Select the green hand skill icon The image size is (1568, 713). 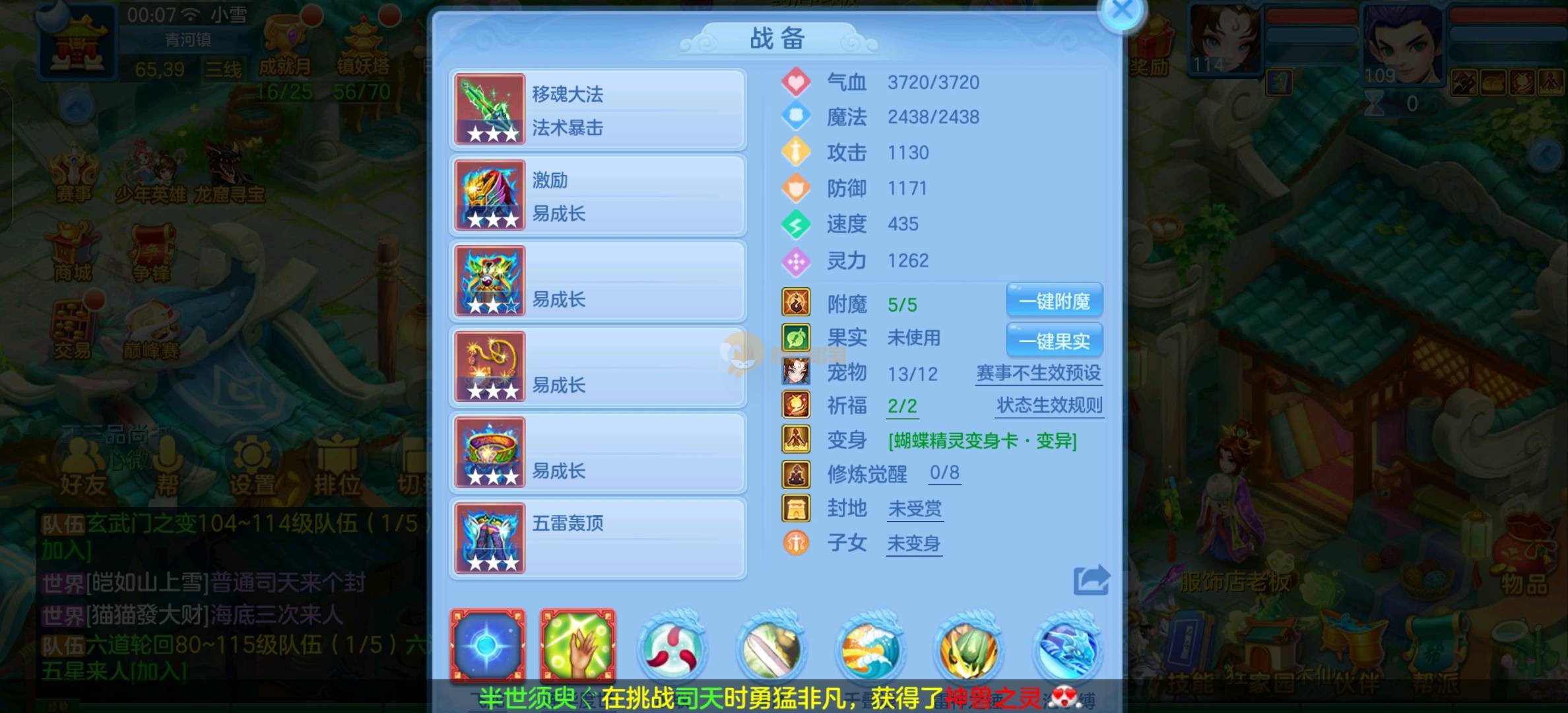coord(577,645)
